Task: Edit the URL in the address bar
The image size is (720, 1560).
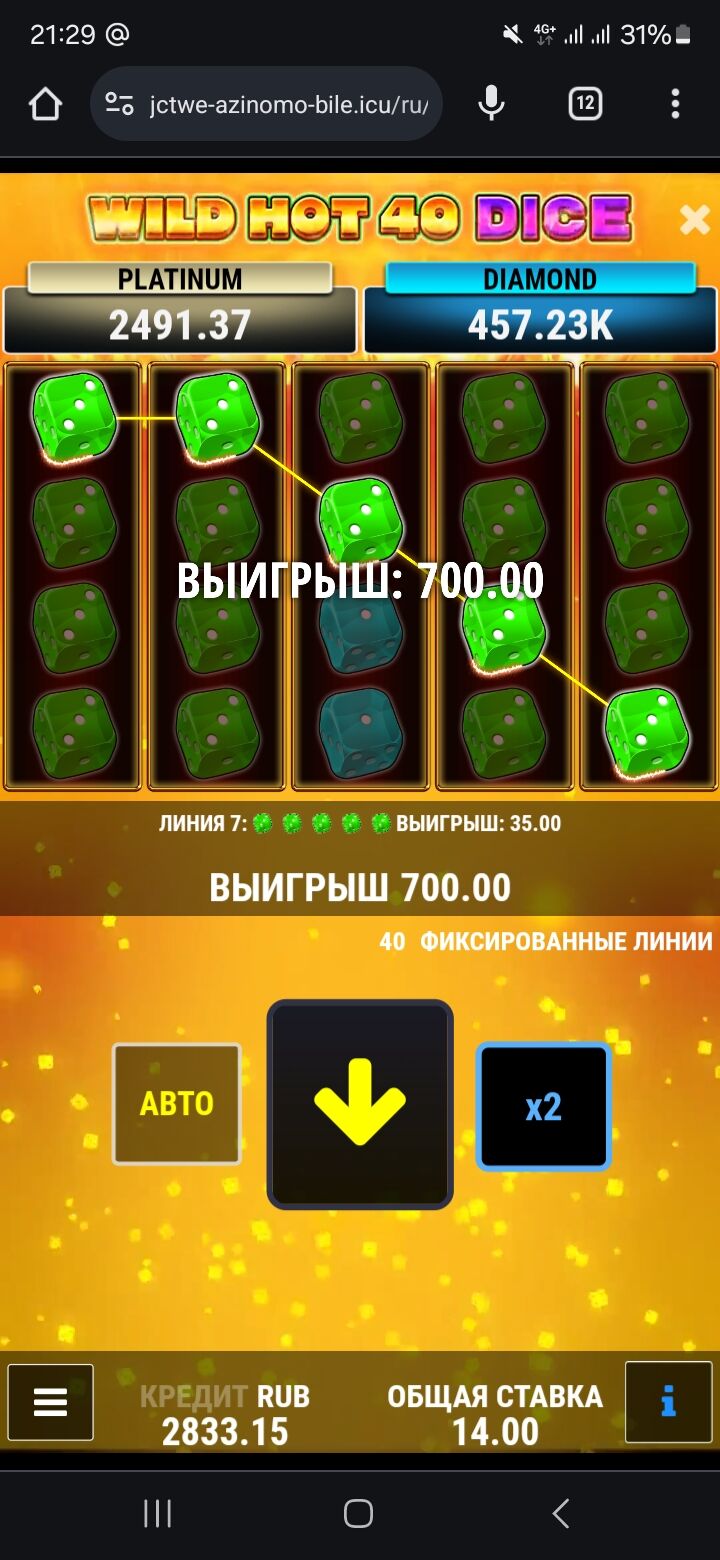Action: 288,104
